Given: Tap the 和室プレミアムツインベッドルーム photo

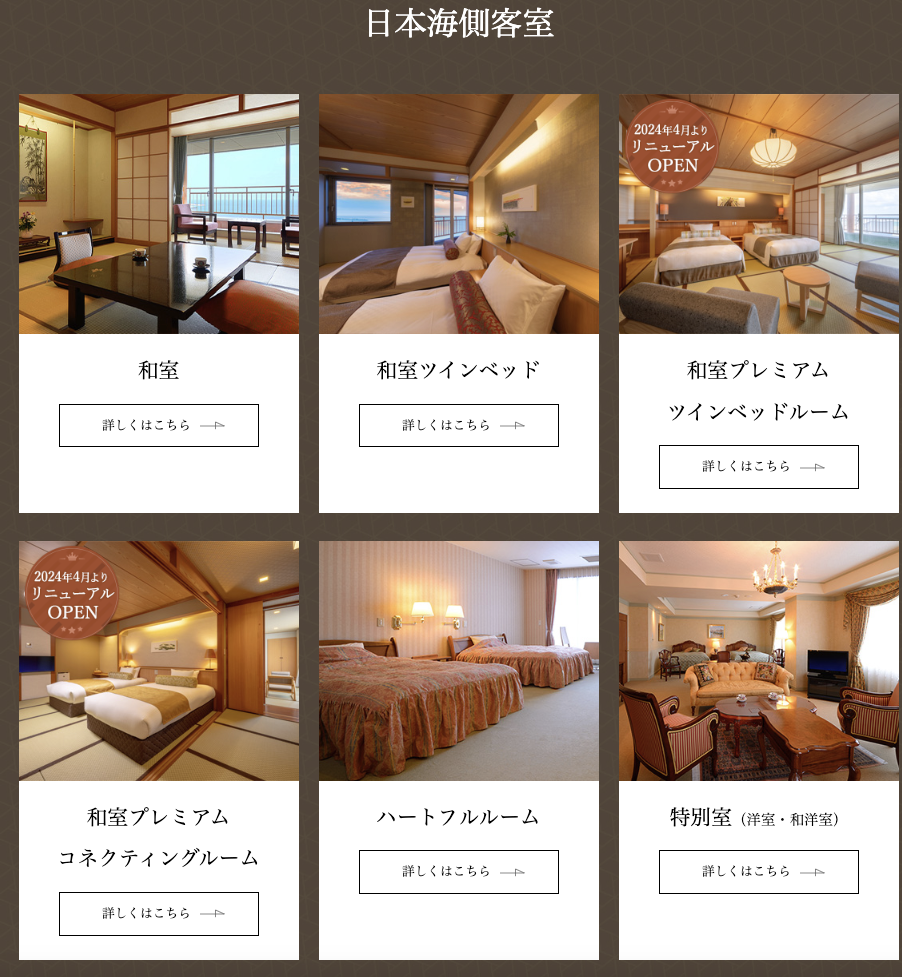Looking at the screenshot, I should pos(759,230).
